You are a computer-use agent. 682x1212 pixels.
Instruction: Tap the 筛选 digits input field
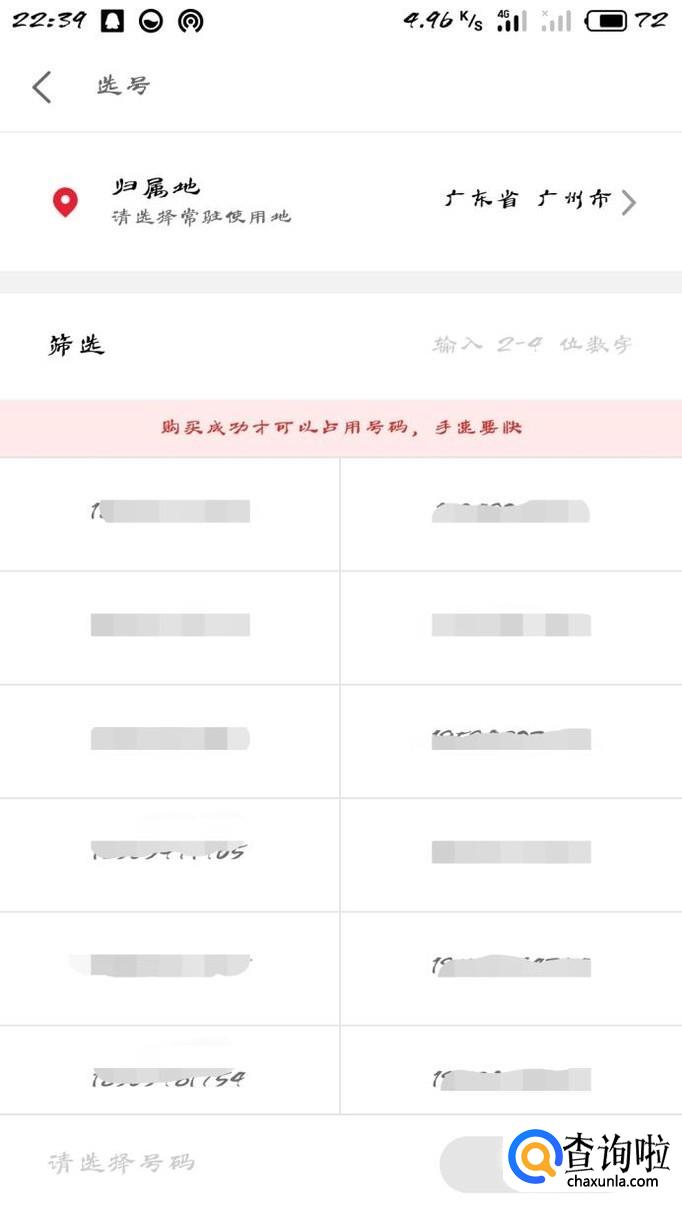[532, 345]
